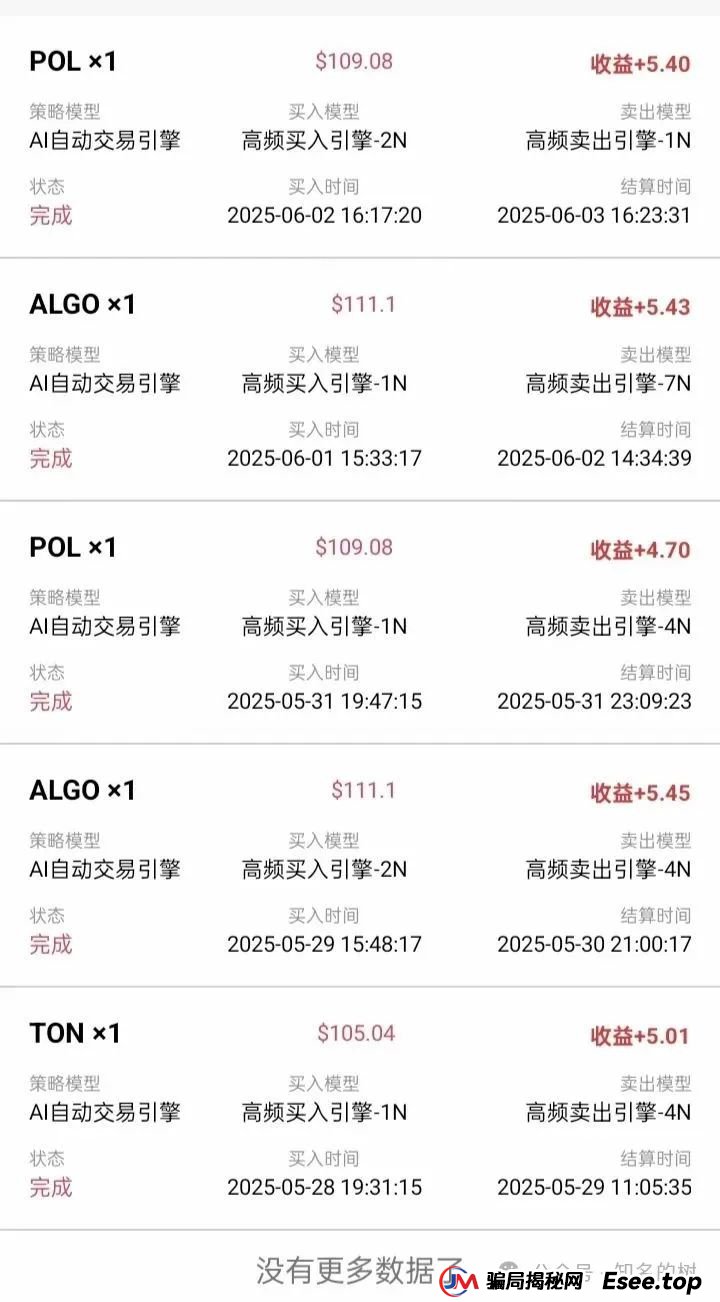This screenshot has width=720, height=1302.
Task: Open the first POL ×1 trade record
Action: [x=73, y=61]
